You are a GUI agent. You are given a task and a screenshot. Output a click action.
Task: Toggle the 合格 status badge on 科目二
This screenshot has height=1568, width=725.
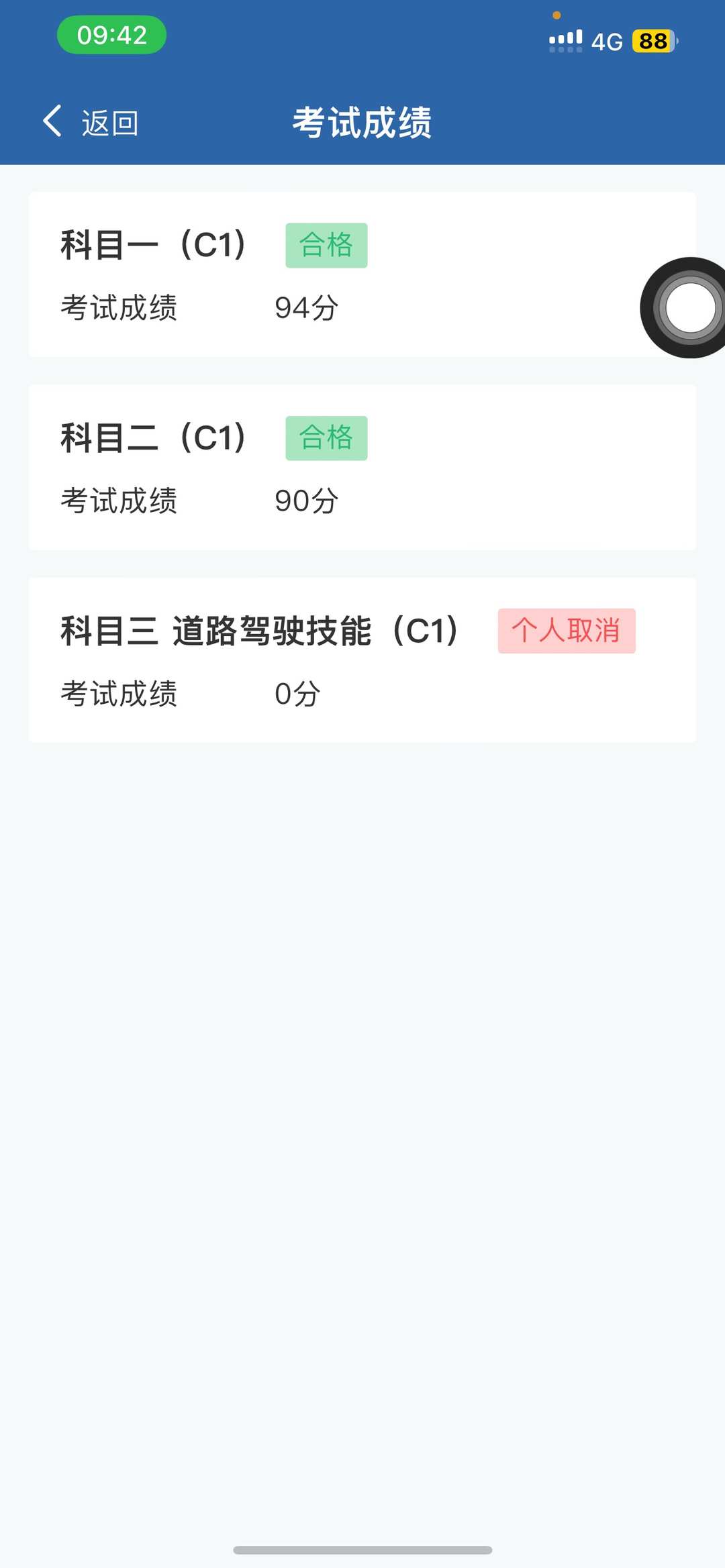(x=326, y=437)
